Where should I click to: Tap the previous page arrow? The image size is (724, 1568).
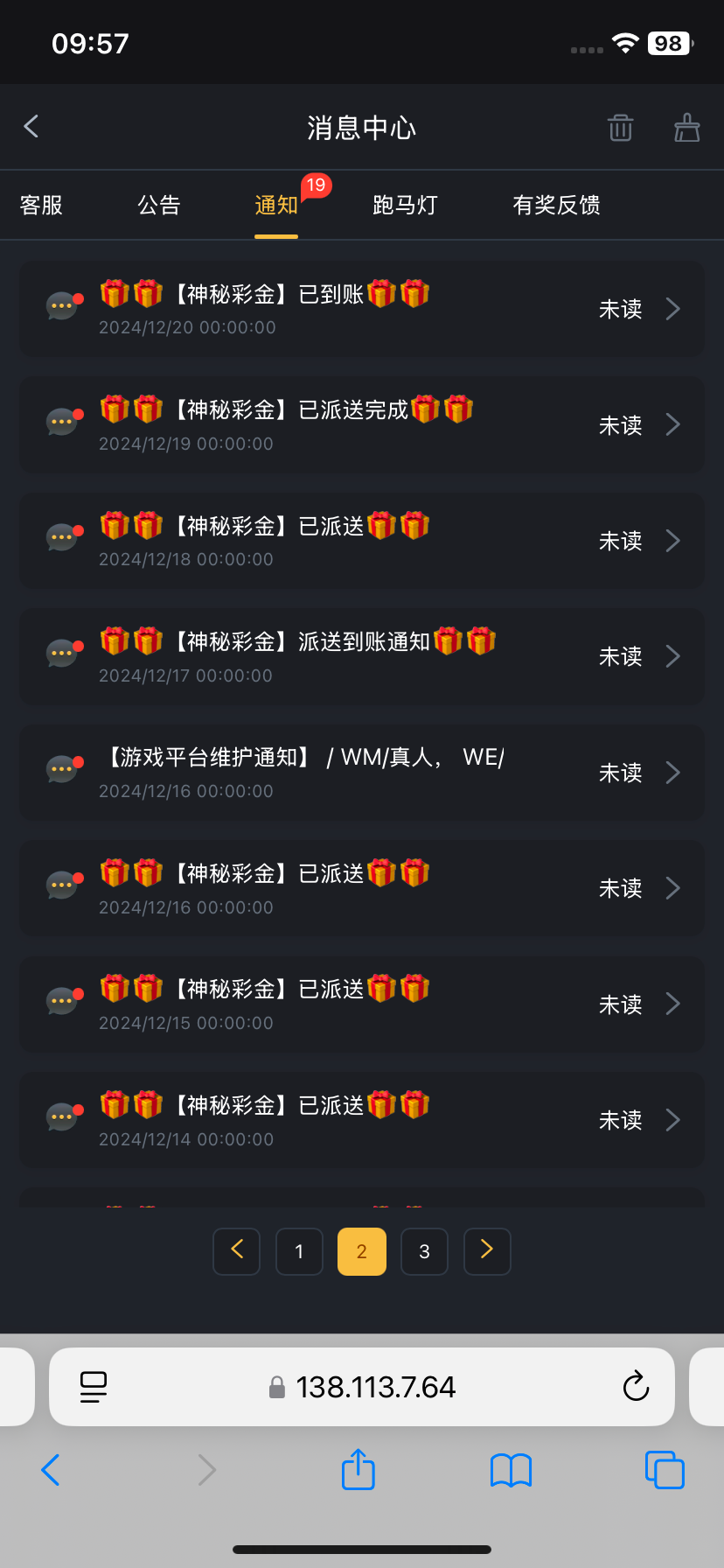click(237, 1251)
